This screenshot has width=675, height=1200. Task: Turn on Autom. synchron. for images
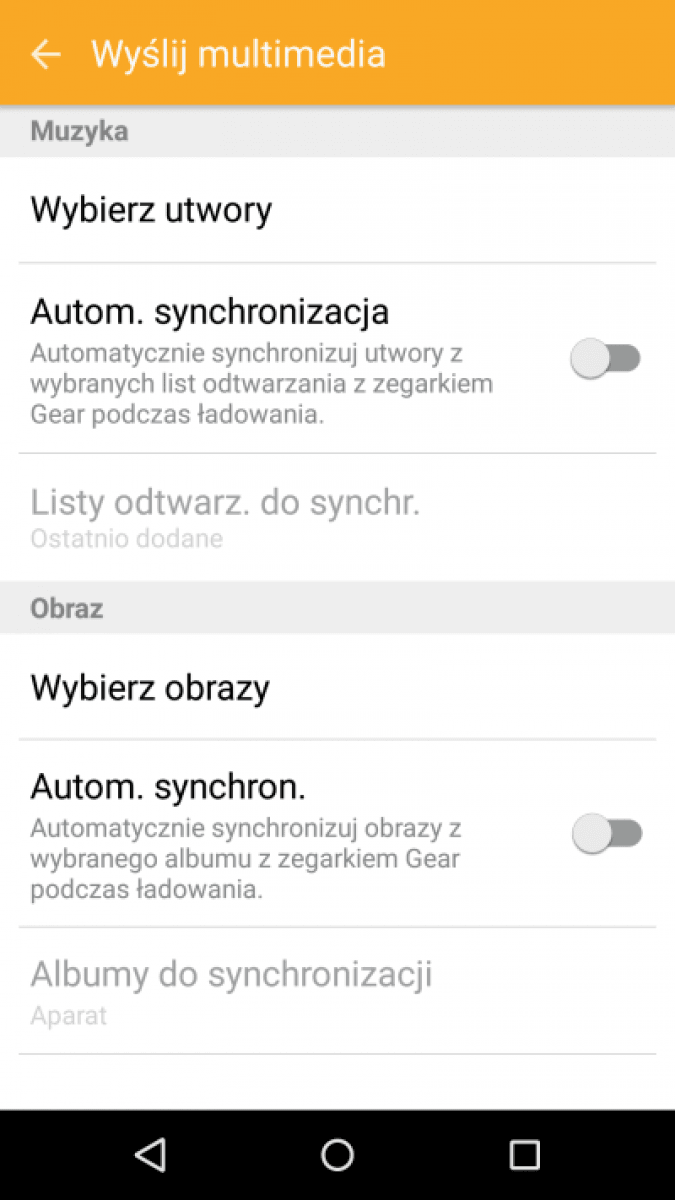tap(606, 833)
